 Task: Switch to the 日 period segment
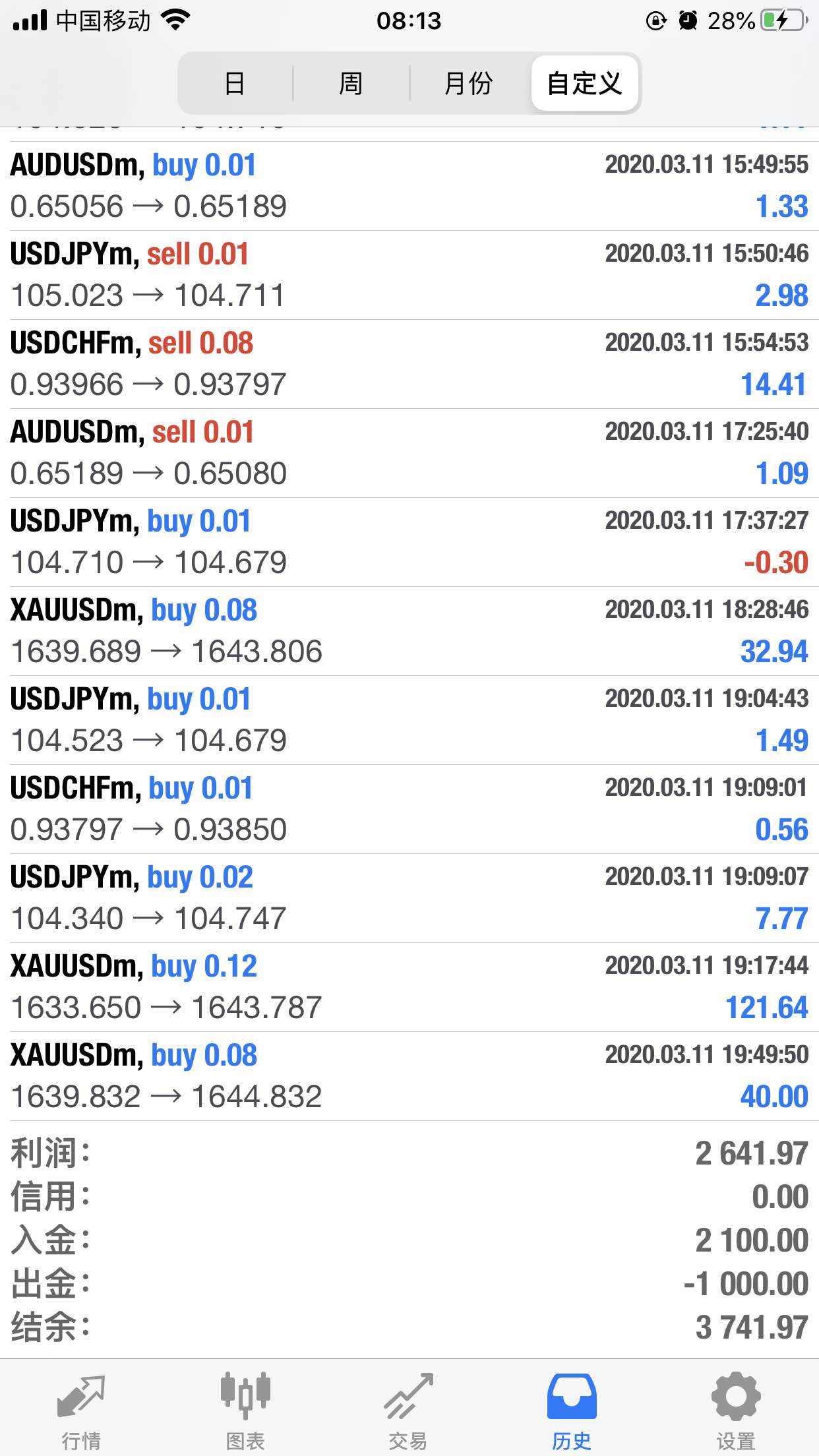coord(235,84)
